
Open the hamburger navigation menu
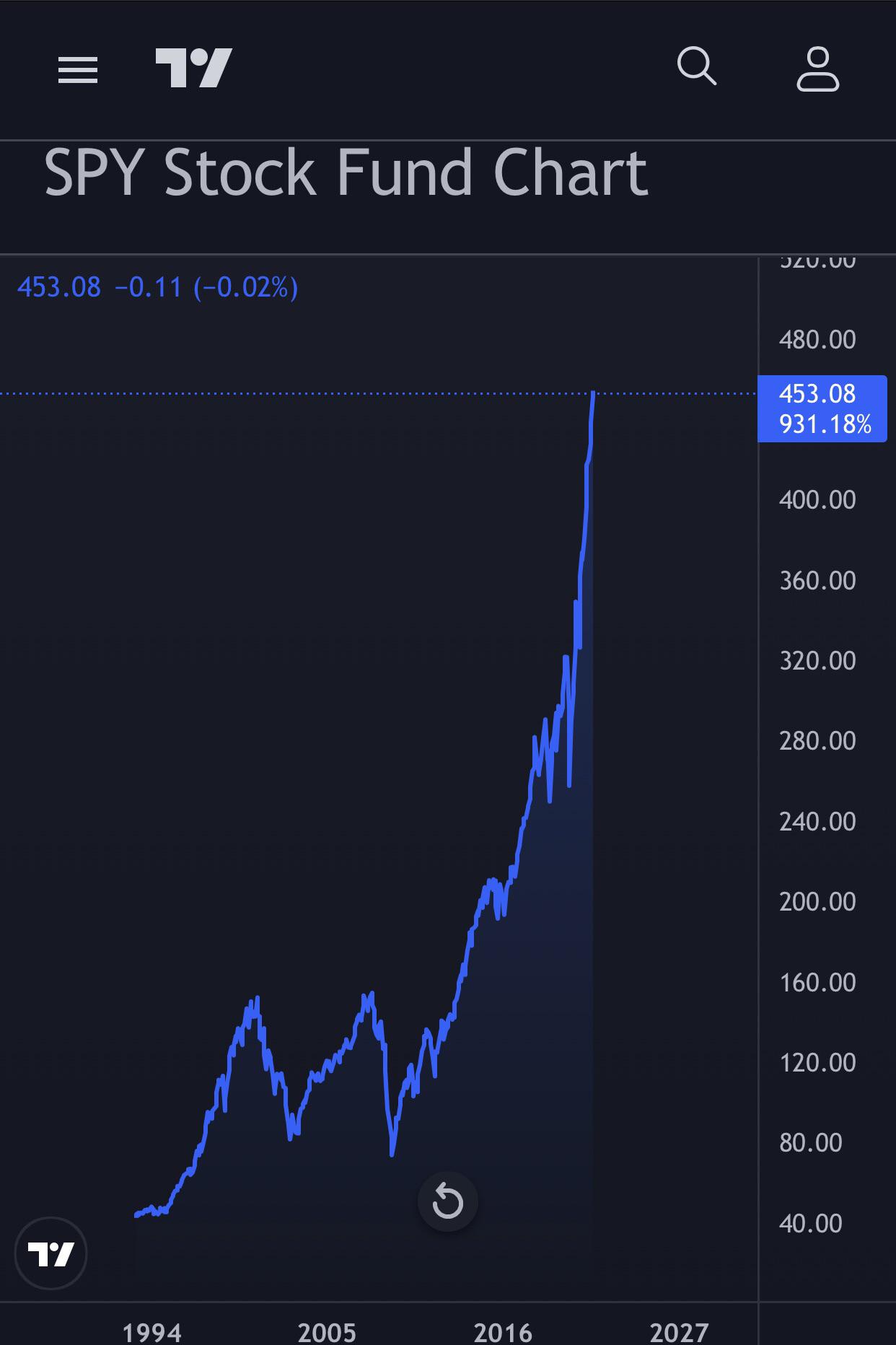point(78,70)
